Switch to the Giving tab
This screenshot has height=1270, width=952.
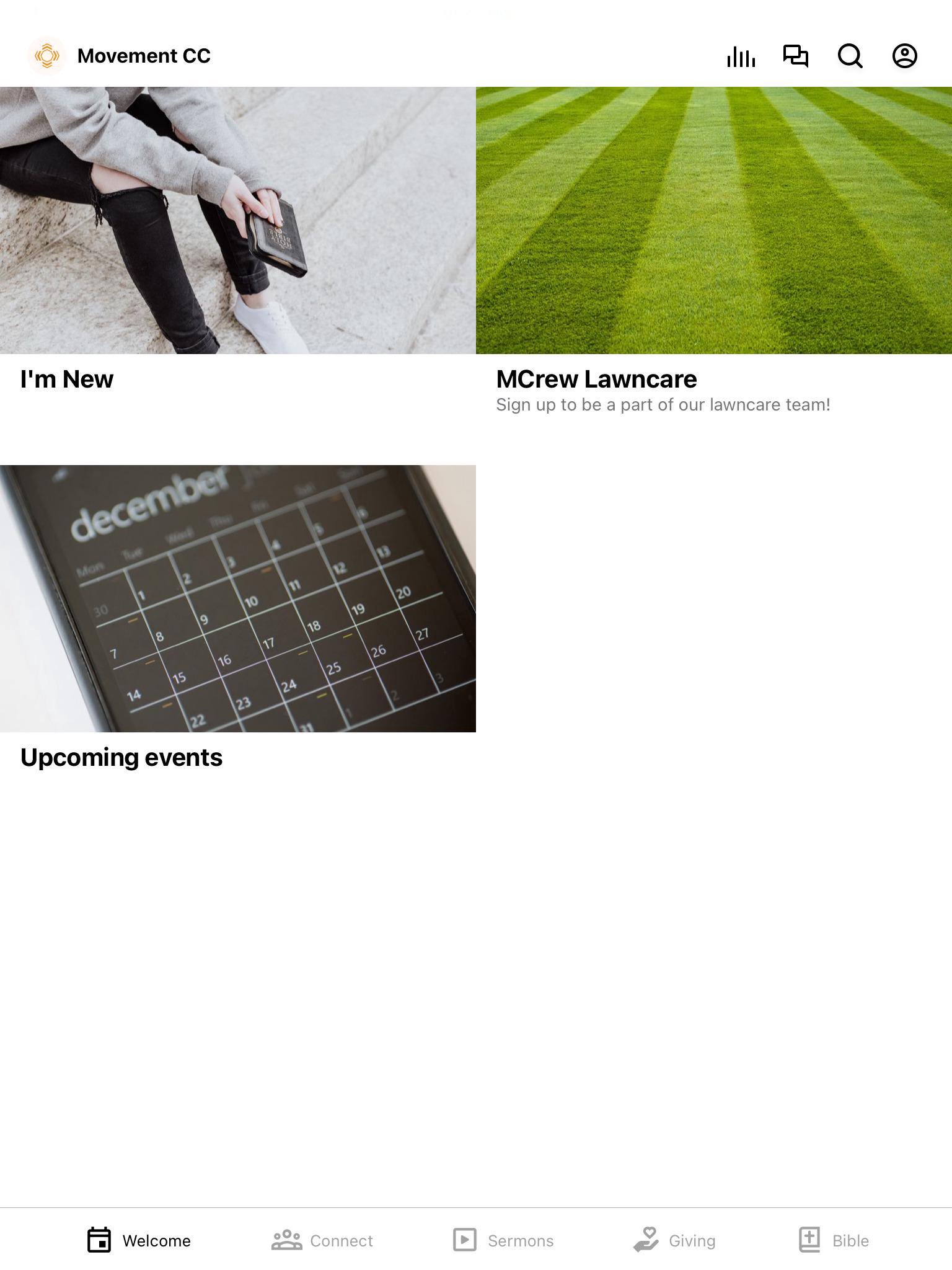pos(674,1240)
